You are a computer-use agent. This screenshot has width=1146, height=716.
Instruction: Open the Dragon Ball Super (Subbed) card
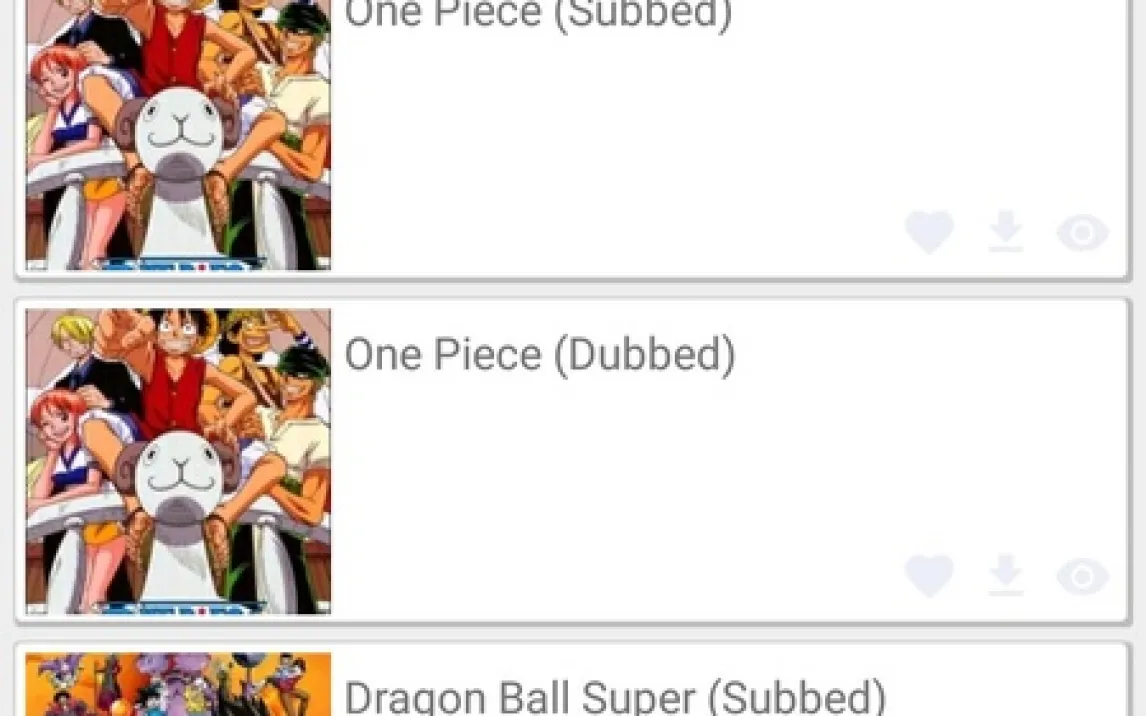click(x=615, y=695)
